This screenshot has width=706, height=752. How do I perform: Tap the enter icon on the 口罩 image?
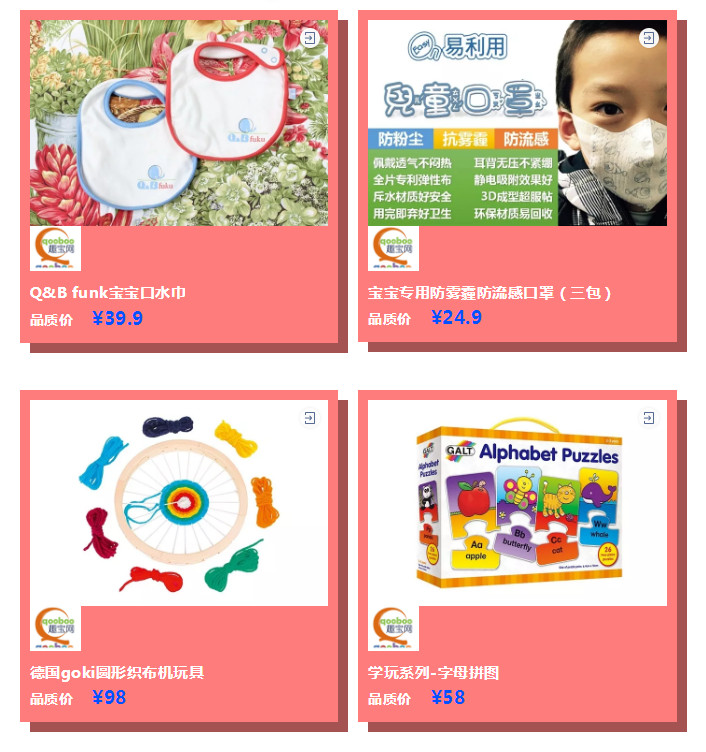tap(649, 38)
